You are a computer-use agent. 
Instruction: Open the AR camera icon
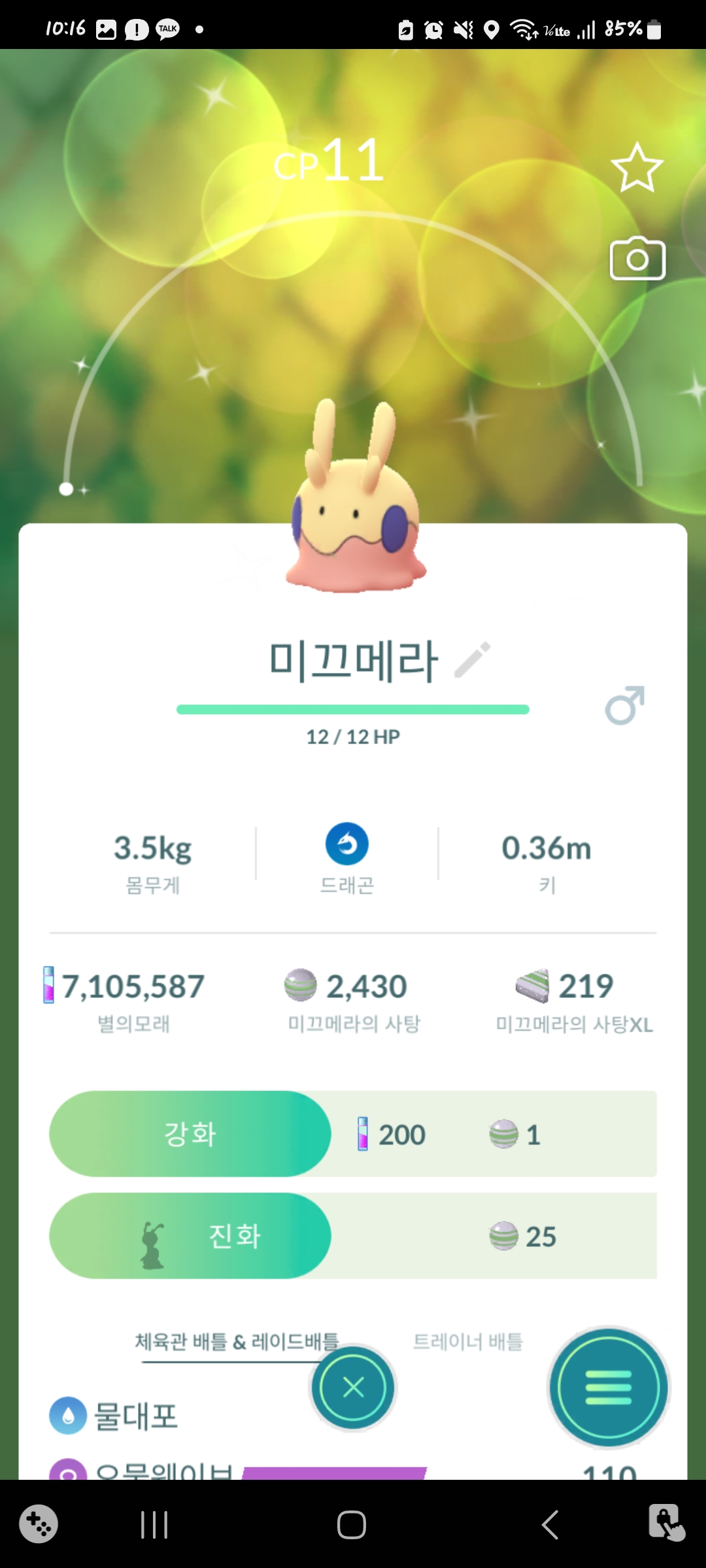coord(637,259)
